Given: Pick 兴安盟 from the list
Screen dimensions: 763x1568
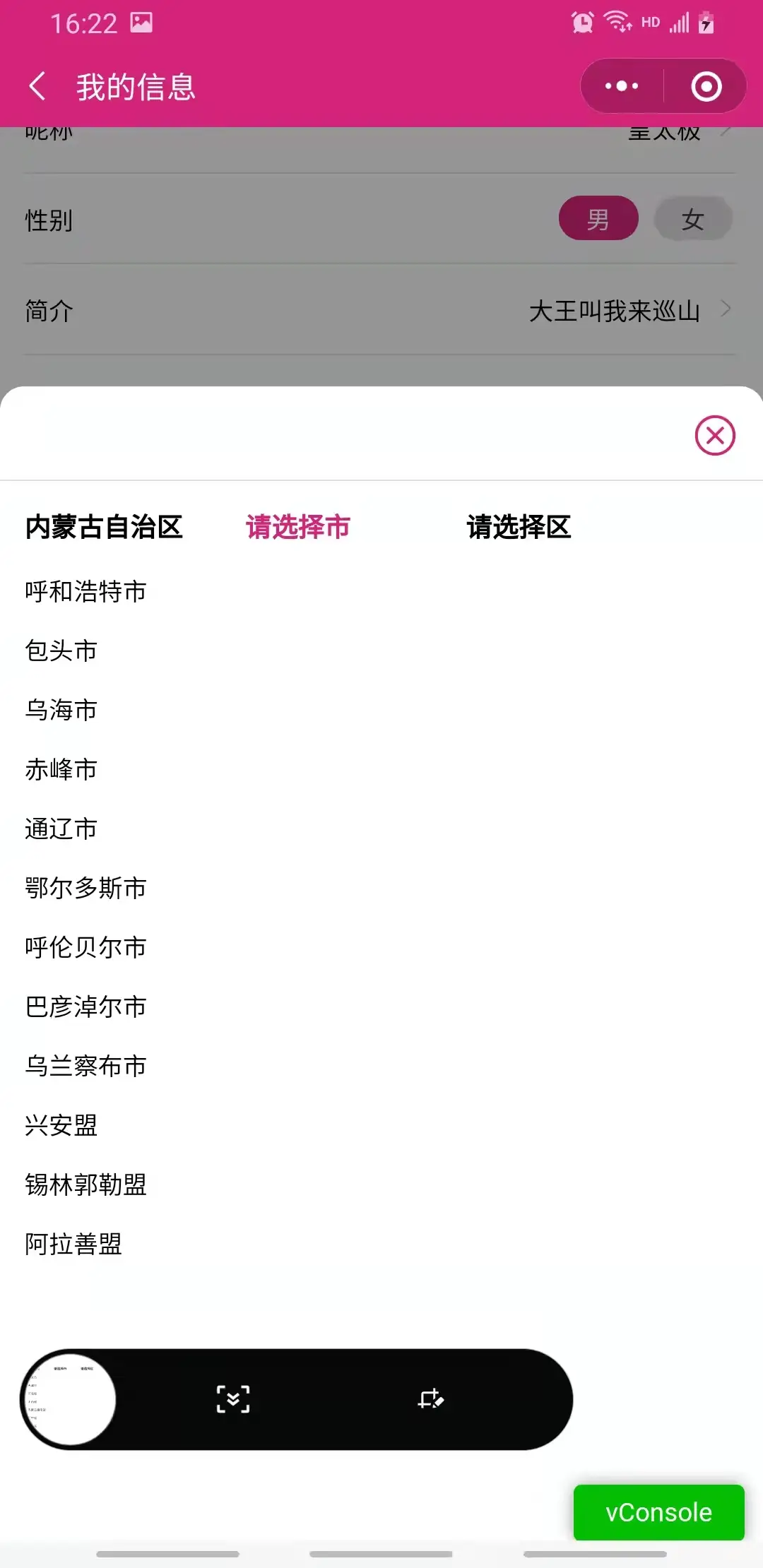Looking at the screenshot, I should click(x=61, y=1125).
